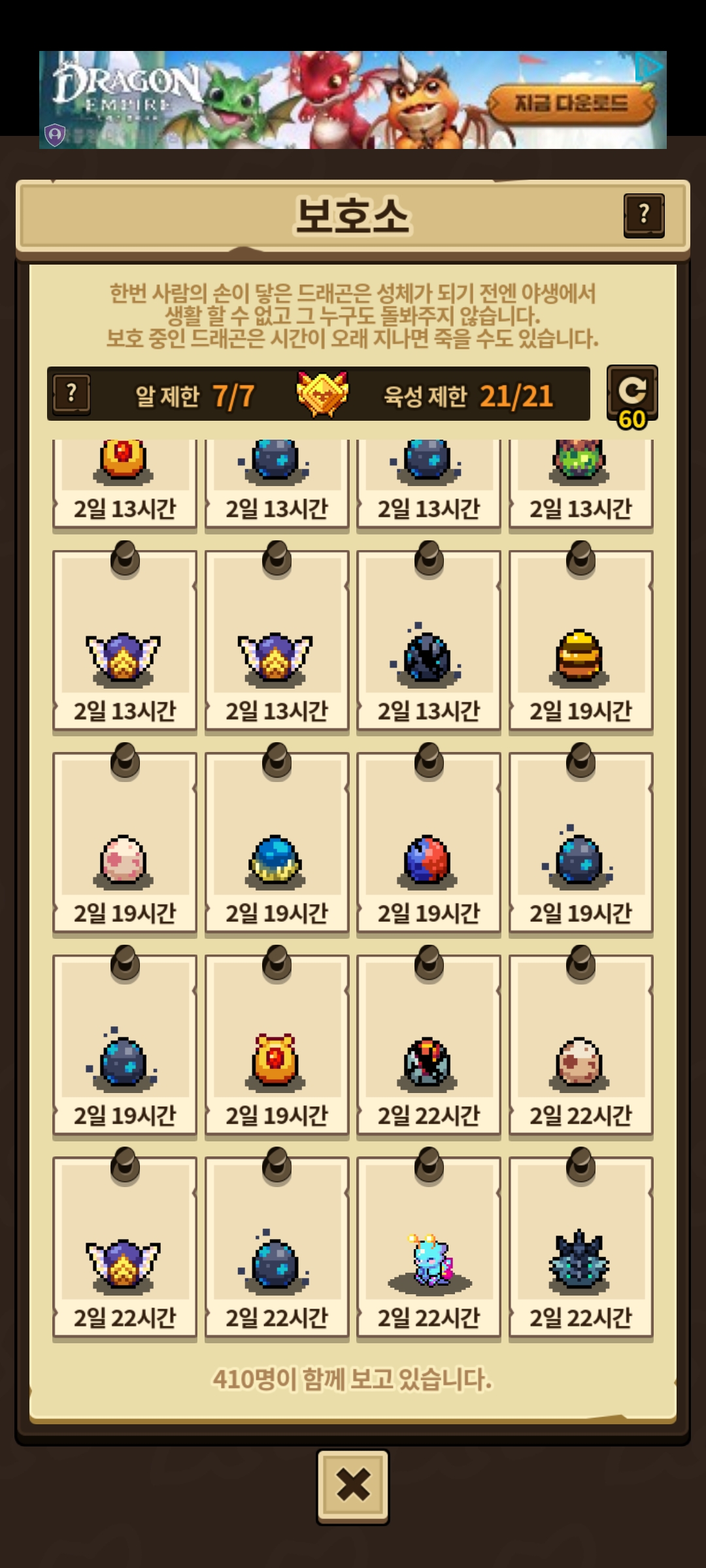Viewport: 706px width, 1568px height.
Task: Tap the help icon next to 알 제한
Action: pos(72,394)
